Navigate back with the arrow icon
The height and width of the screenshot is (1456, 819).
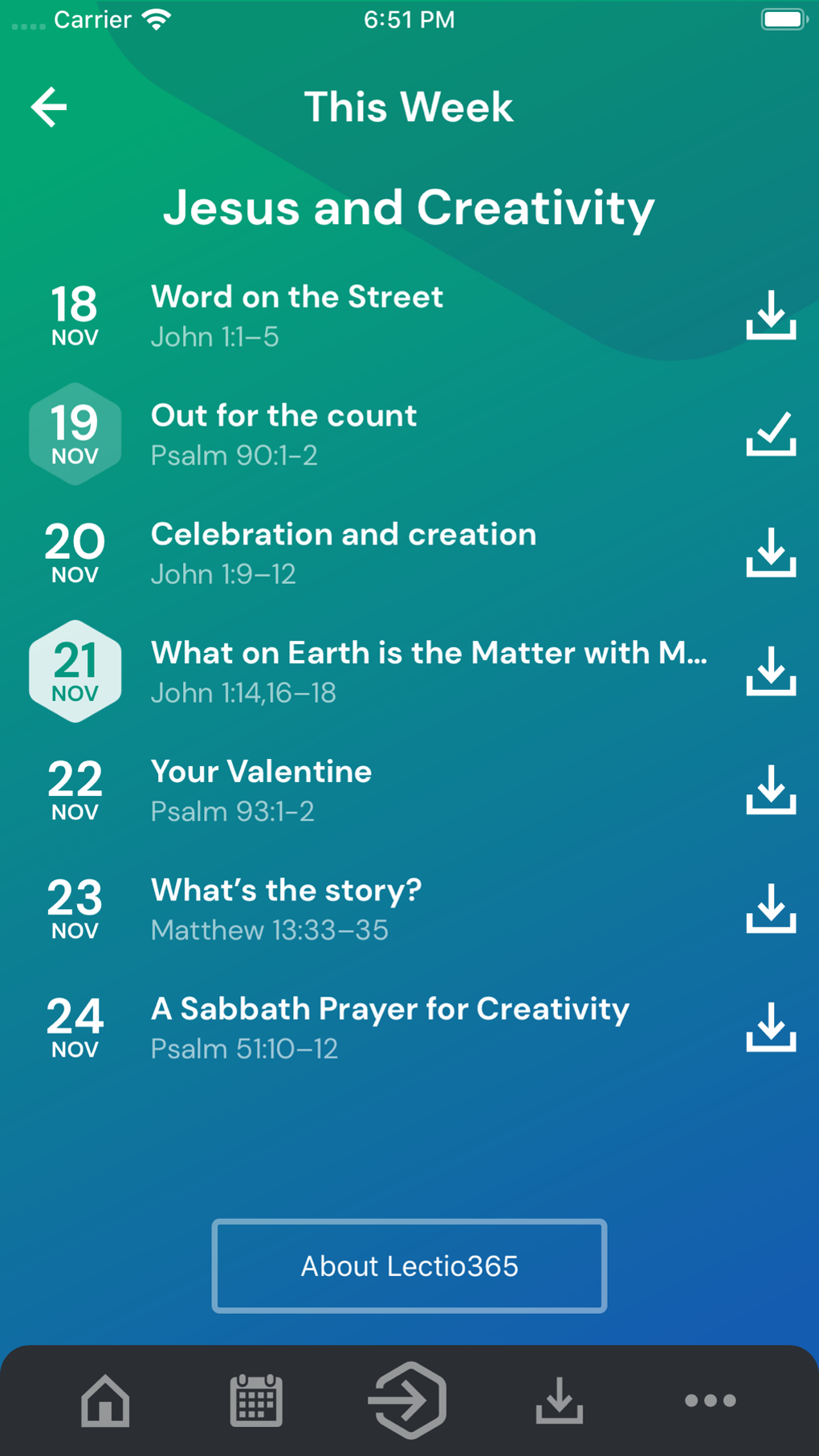pyautogui.click(x=49, y=106)
